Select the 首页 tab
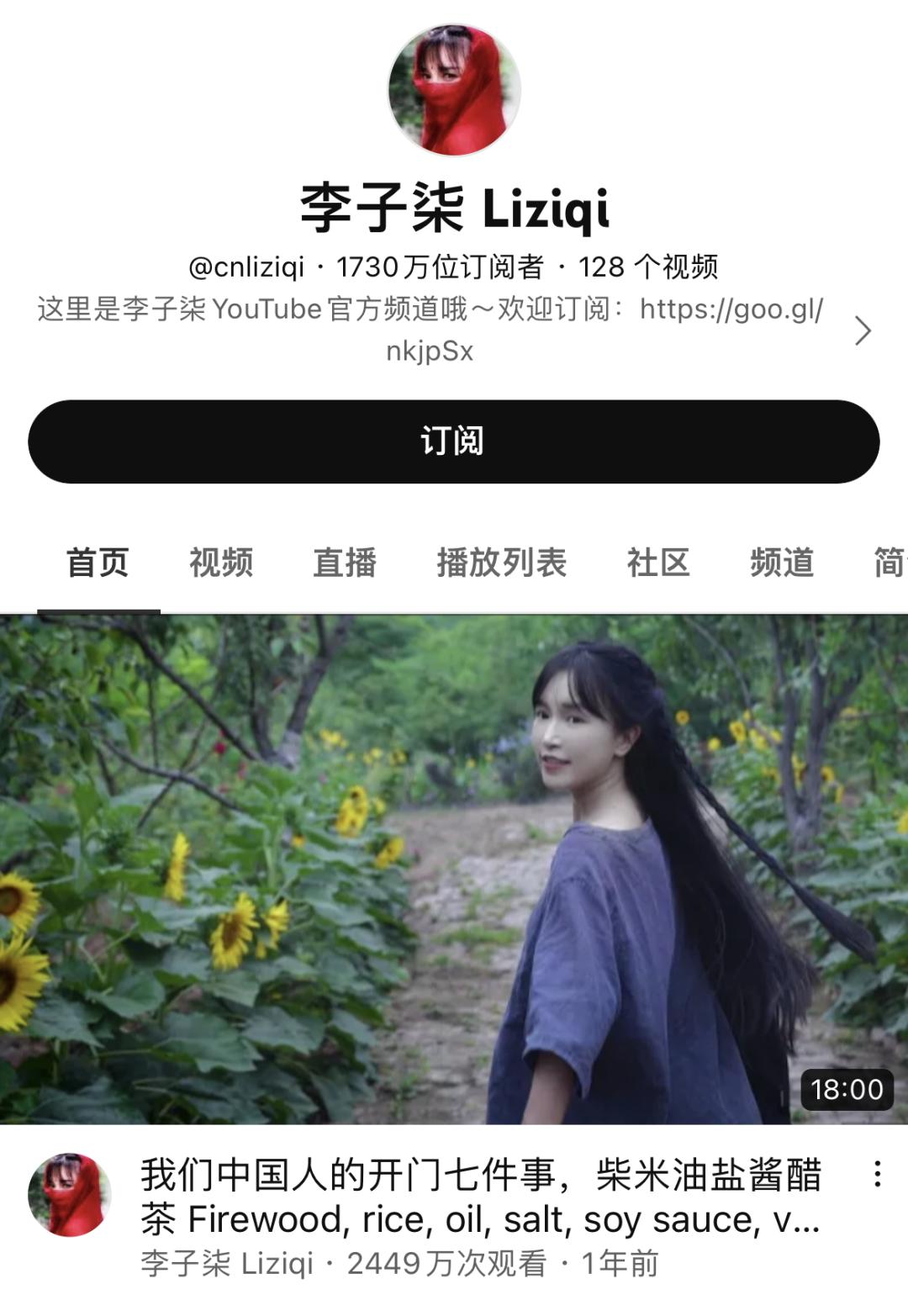This screenshot has width=908, height=1316. click(98, 563)
